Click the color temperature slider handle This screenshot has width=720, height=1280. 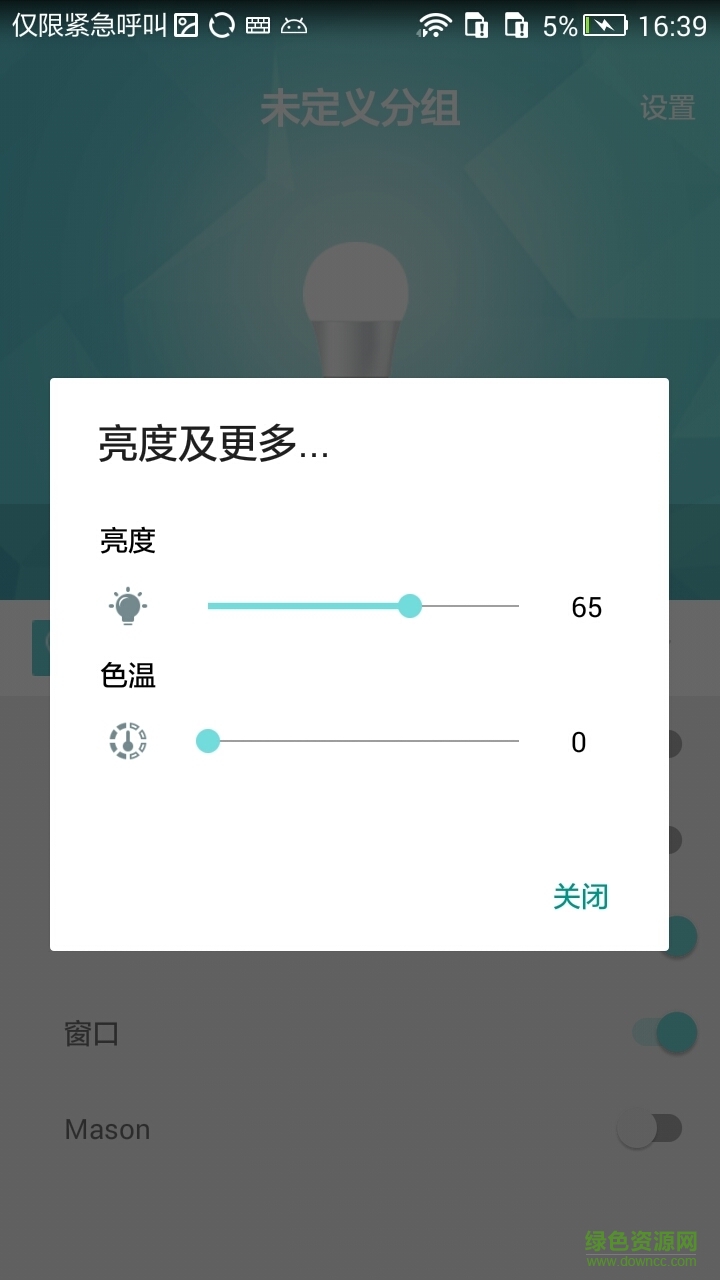click(x=208, y=741)
